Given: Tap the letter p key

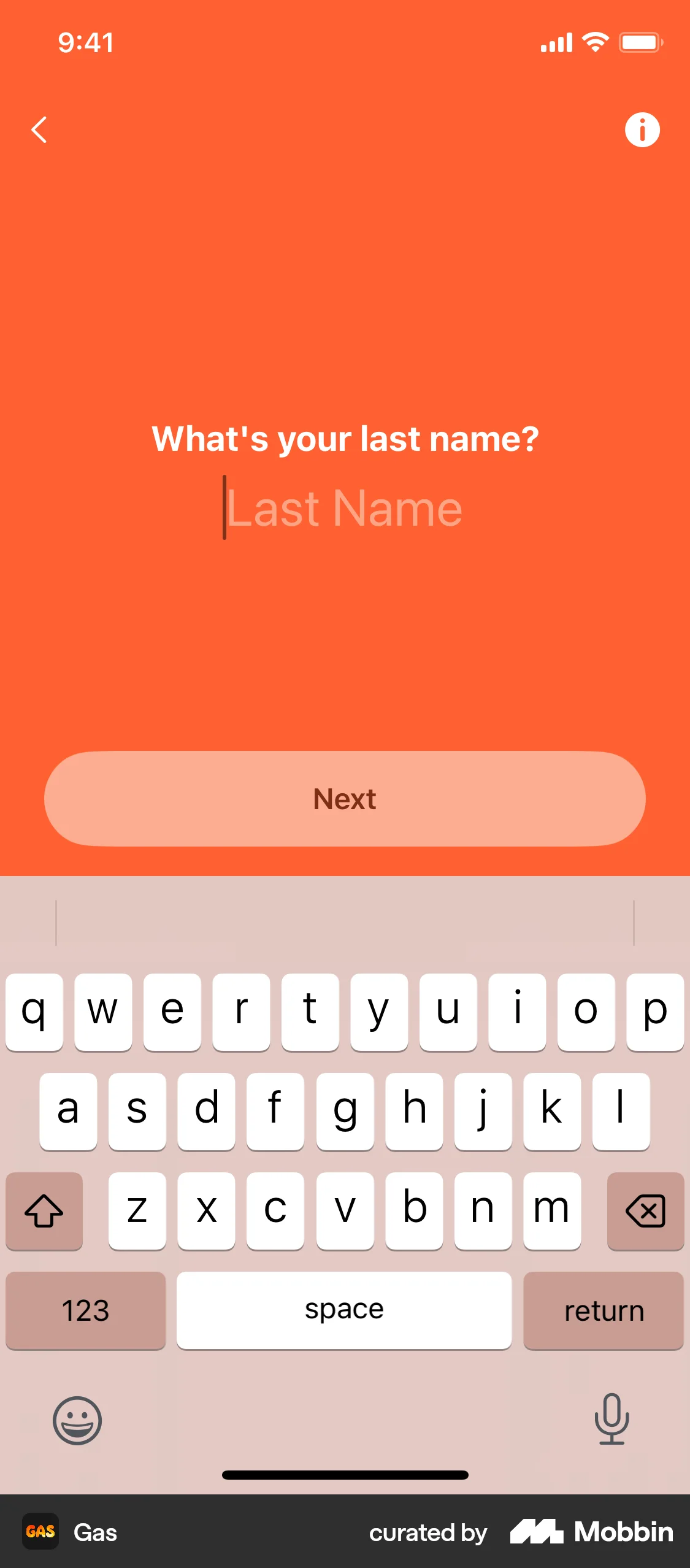Looking at the screenshot, I should [655, 1012].
